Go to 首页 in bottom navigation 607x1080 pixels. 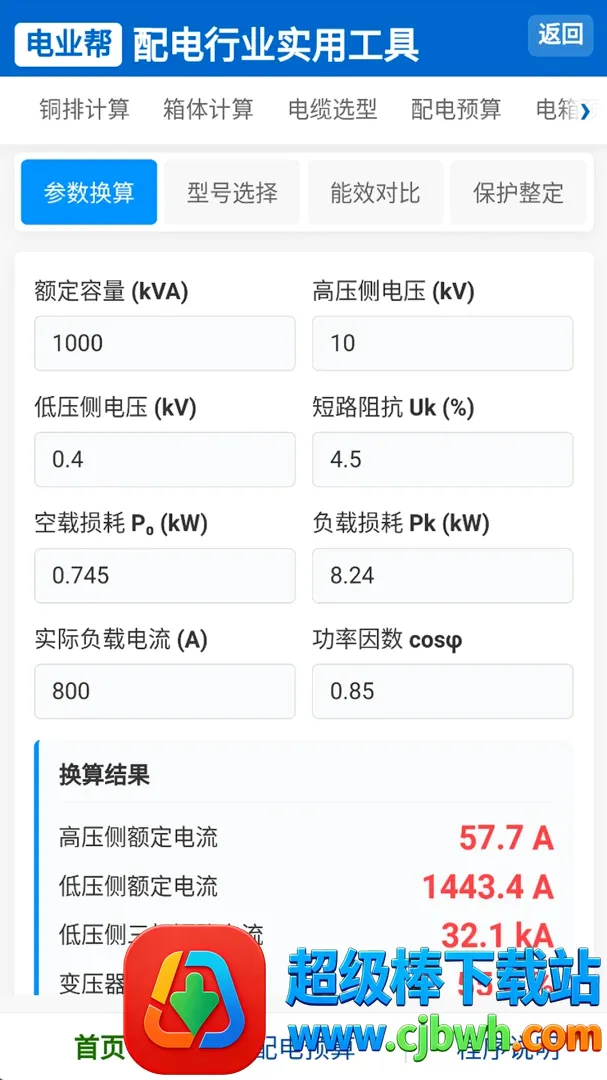pyautogui.click(x=98, y=1047)
